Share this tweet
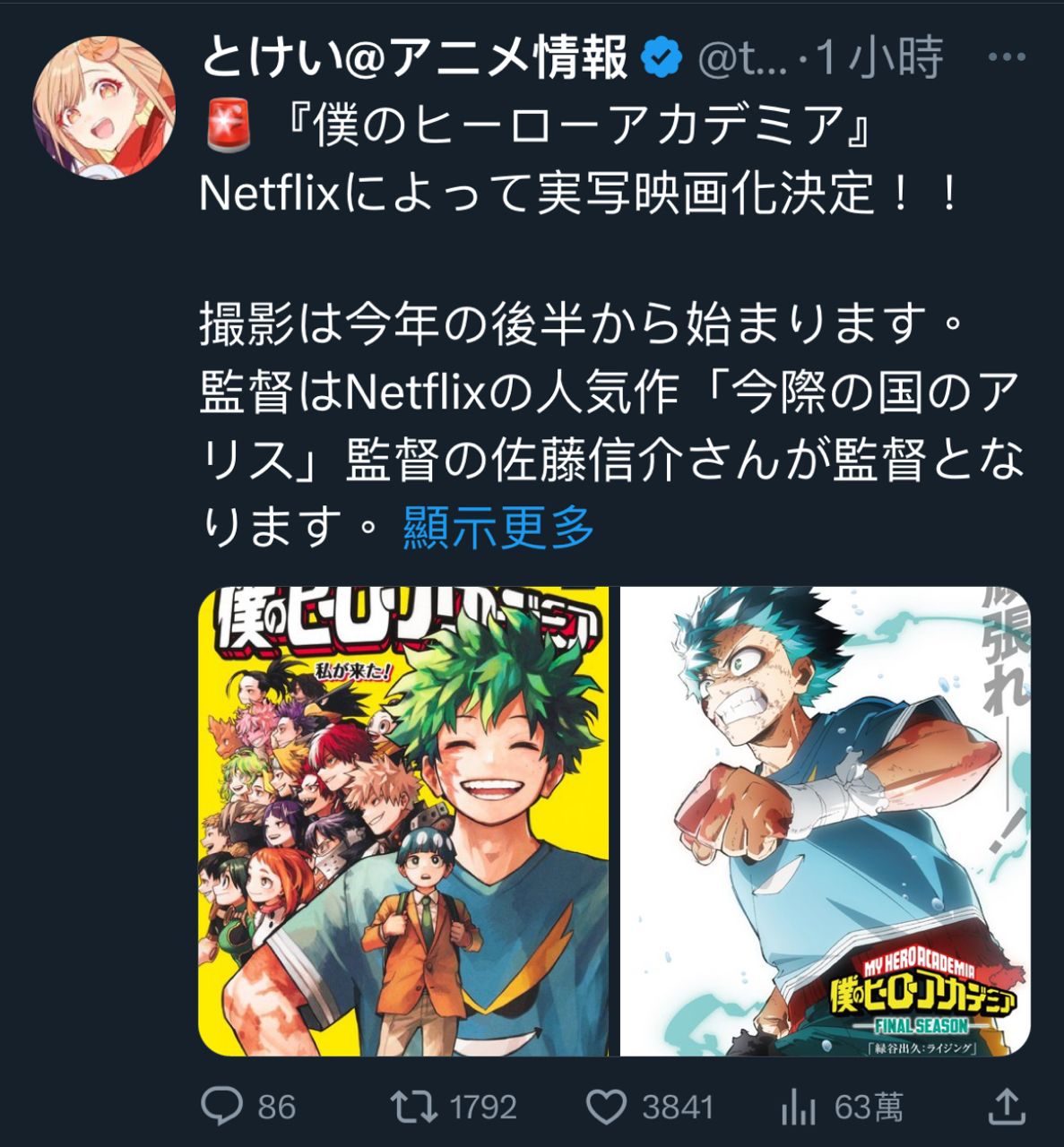The image size is (1064, 1147). tap(1006, 1108)
